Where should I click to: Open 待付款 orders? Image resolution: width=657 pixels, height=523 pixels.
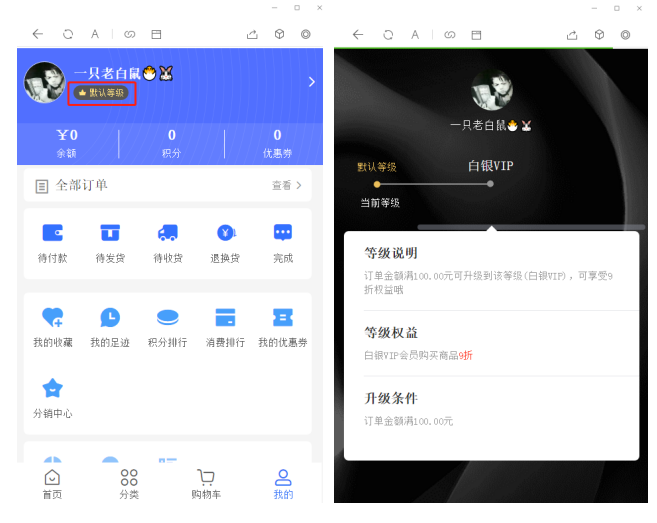coord(52,242)
